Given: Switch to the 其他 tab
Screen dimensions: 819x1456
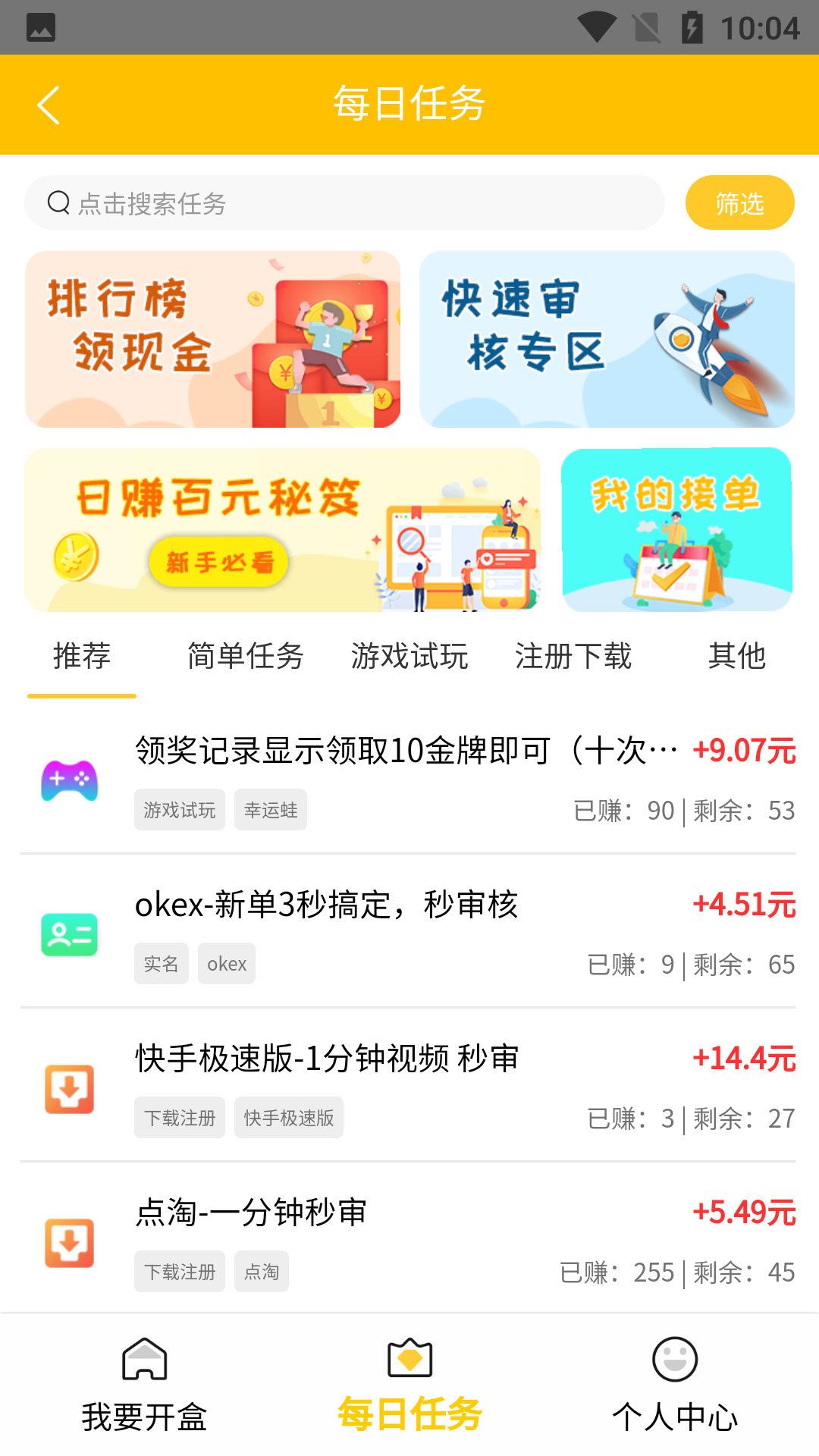Looking at the screenshot, I should 736,656.
